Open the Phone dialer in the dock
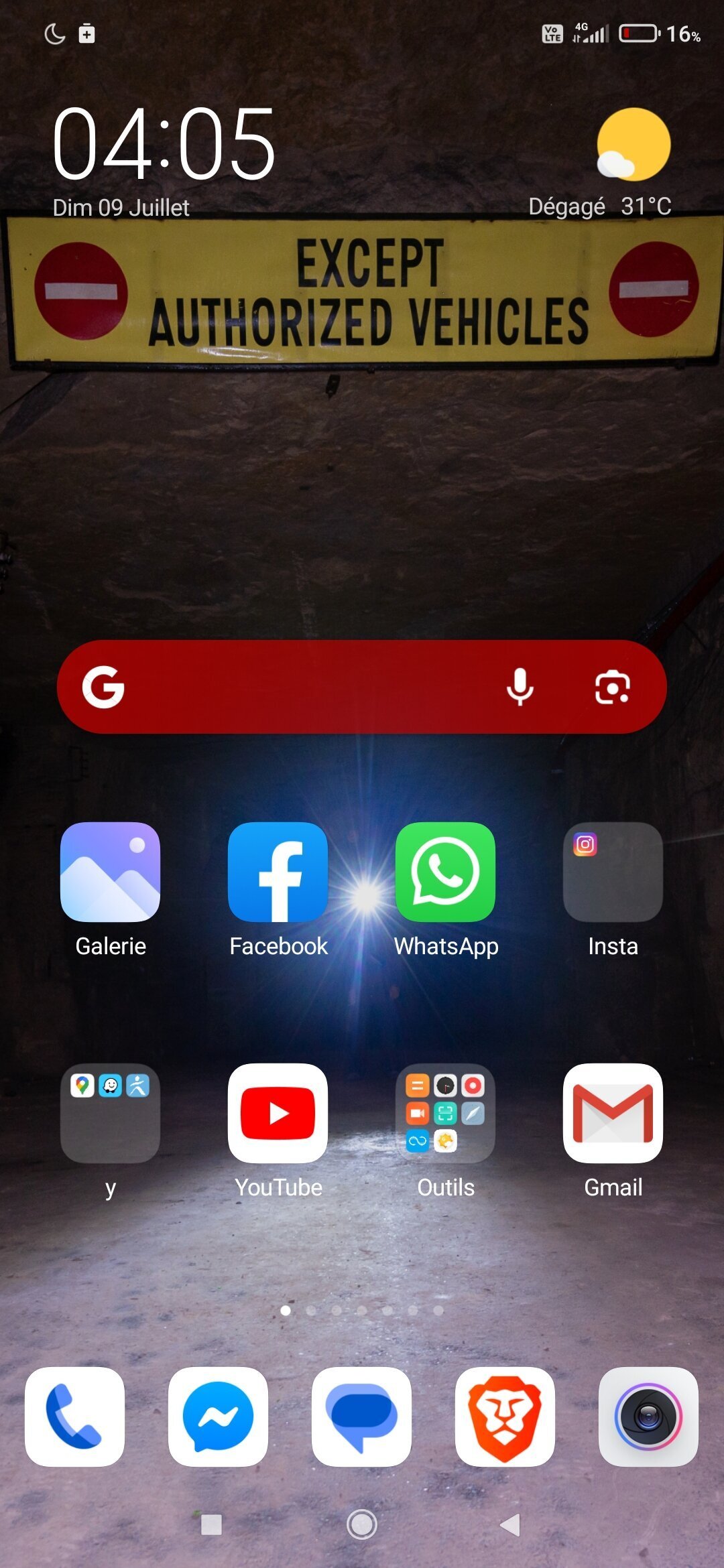Screen dimensions: 724x1568 coord(74,1417)
